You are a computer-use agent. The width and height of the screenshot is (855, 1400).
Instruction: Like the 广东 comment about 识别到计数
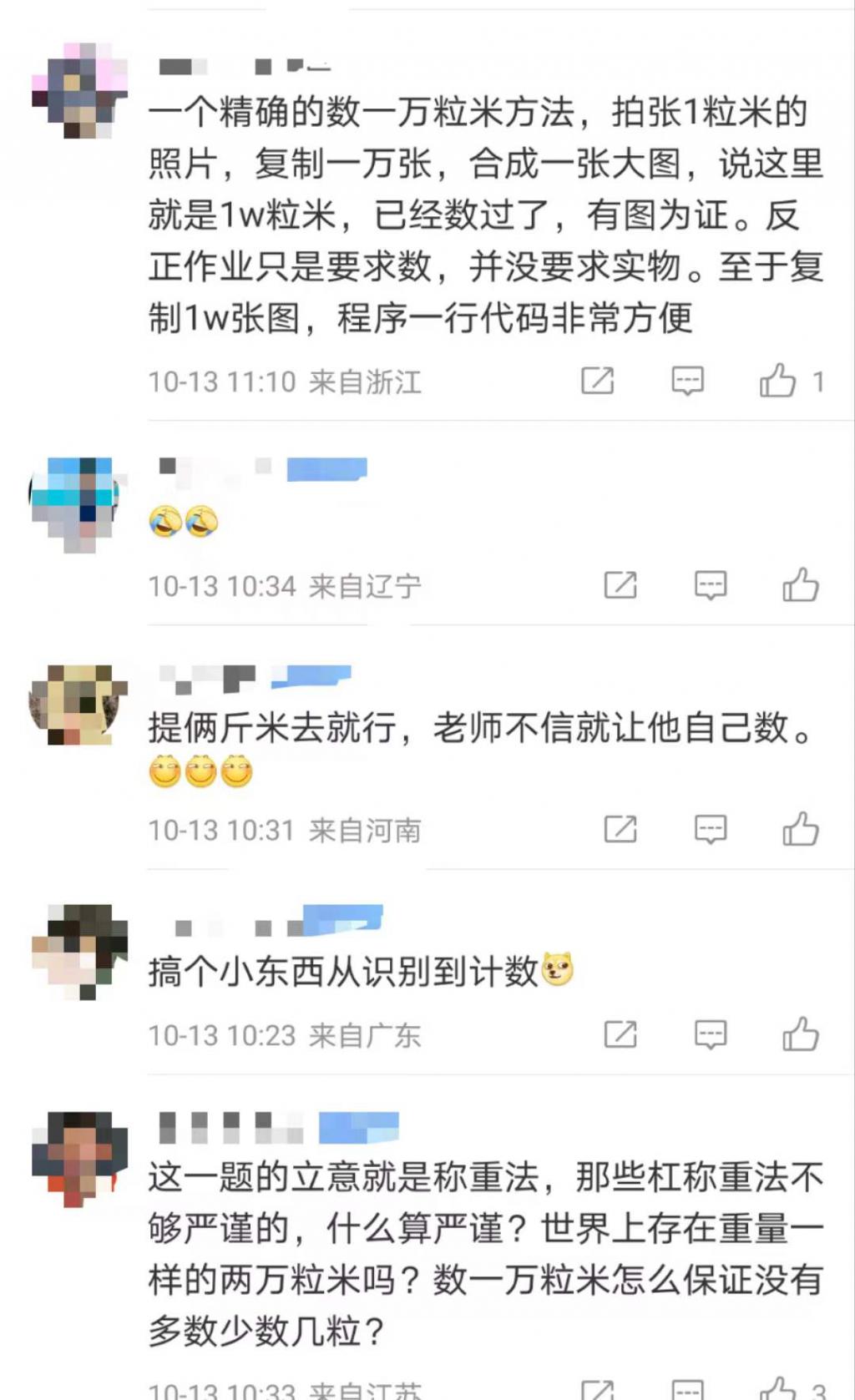click(x=800, y=1034)
